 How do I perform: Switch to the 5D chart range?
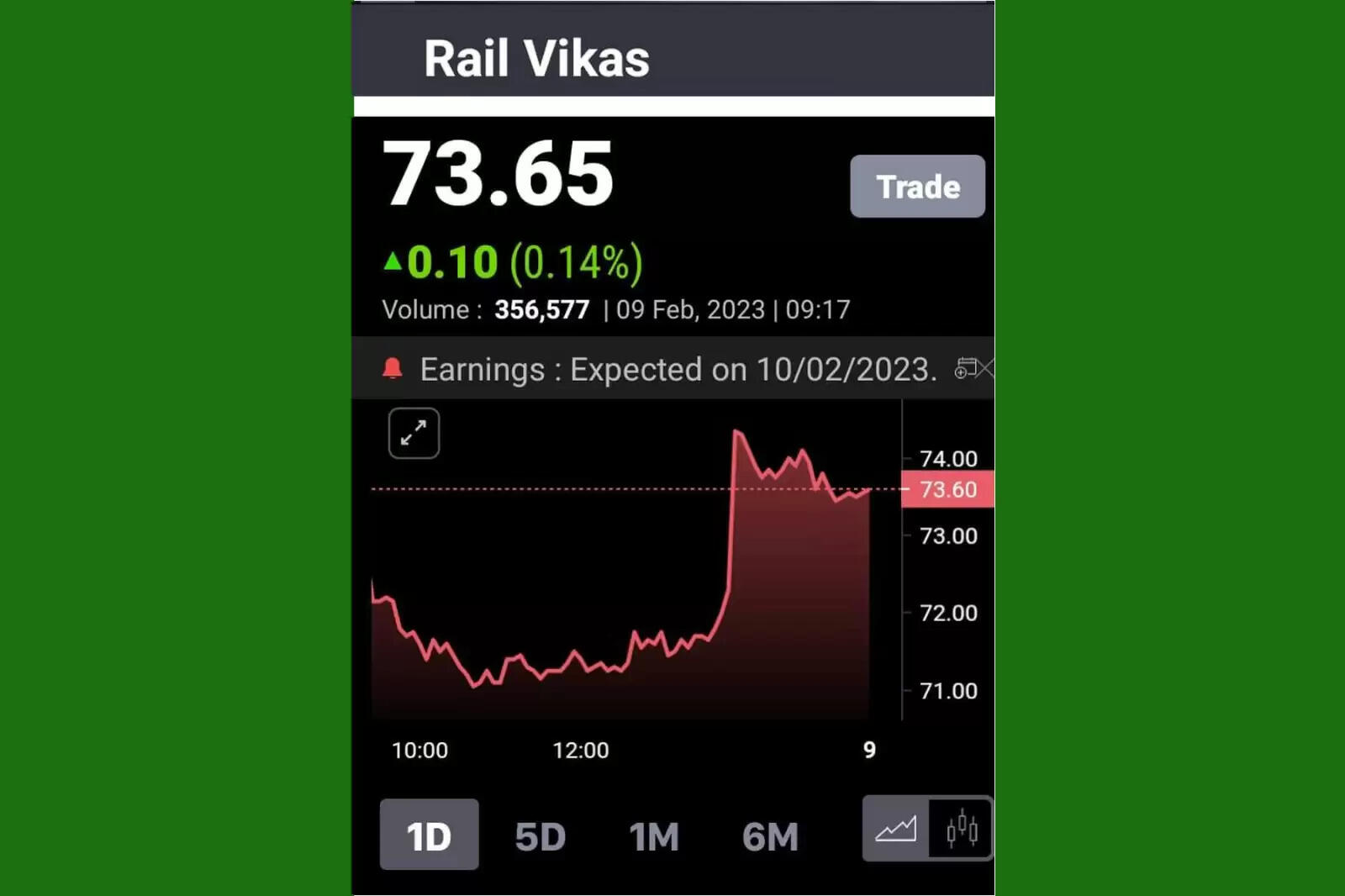click(540, 836)
